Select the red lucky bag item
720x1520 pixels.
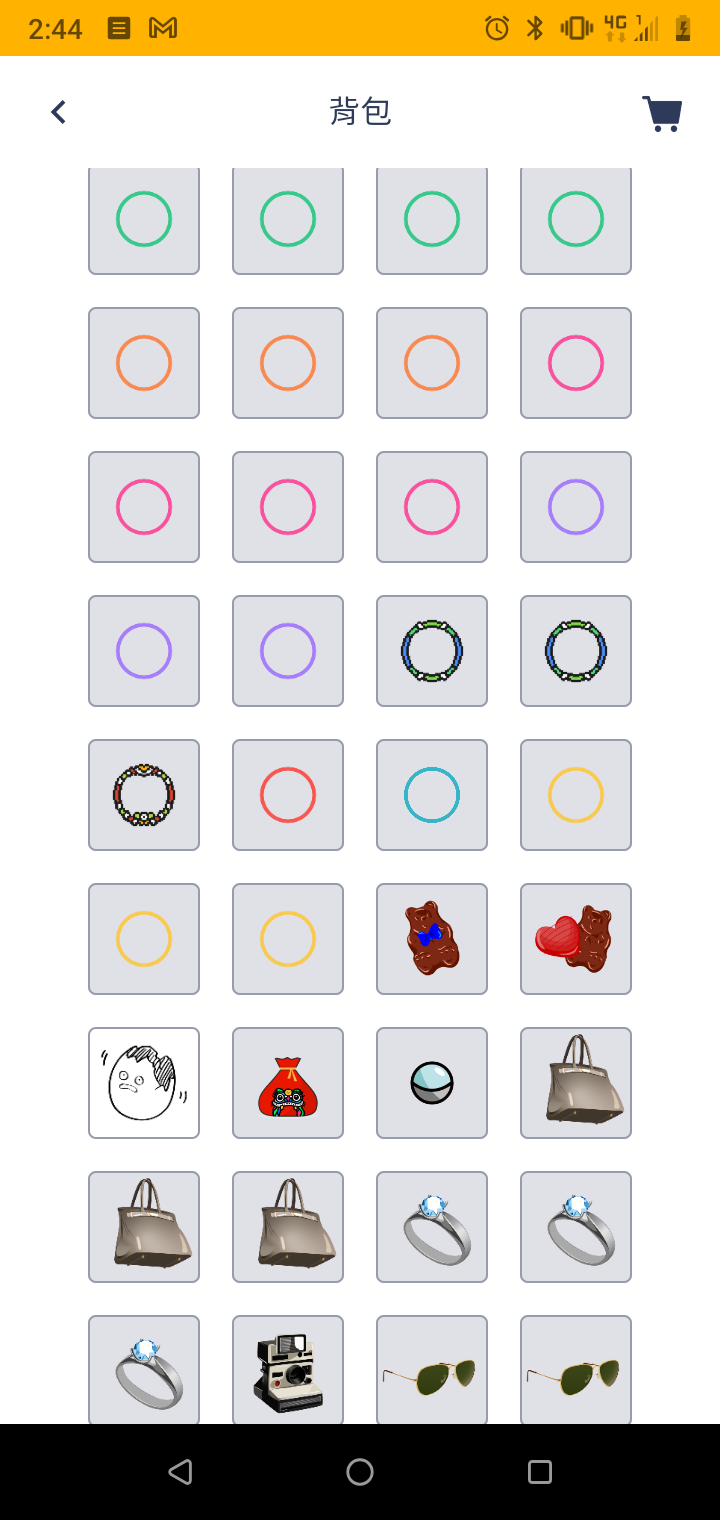point(288,1083)
